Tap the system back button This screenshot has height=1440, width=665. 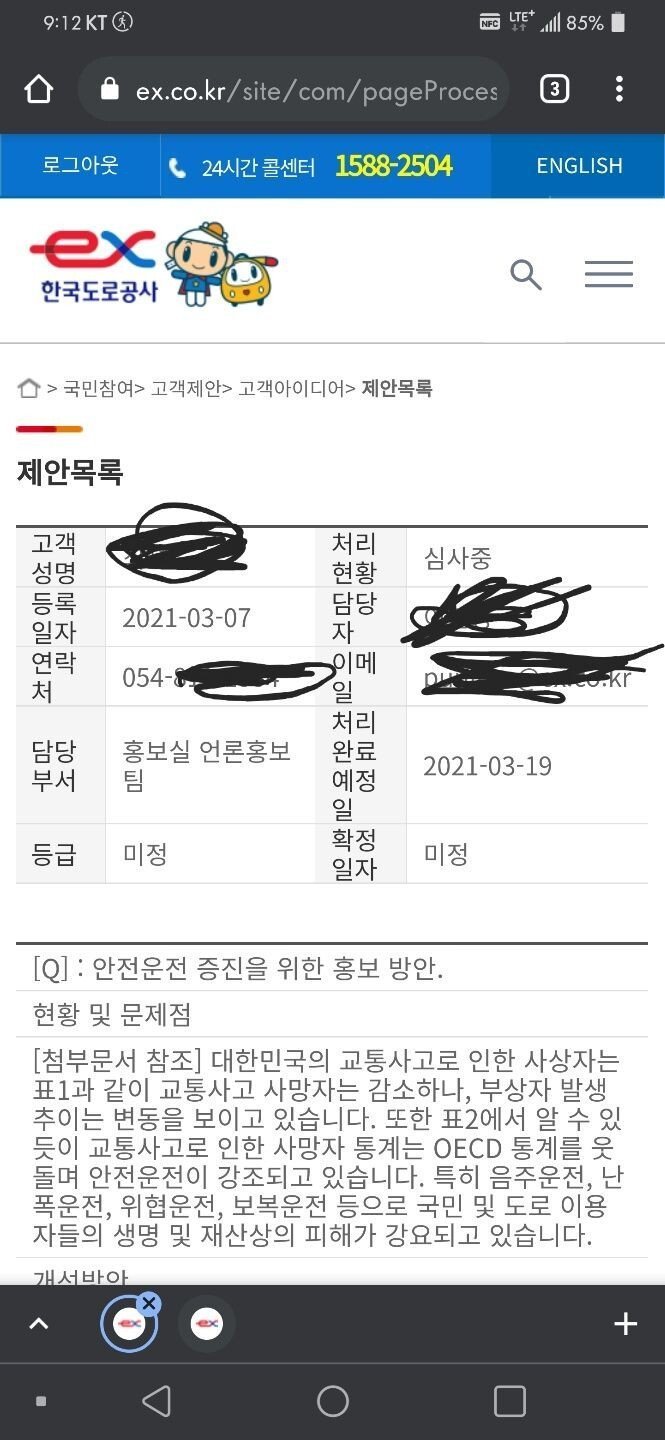[157, 1401]
